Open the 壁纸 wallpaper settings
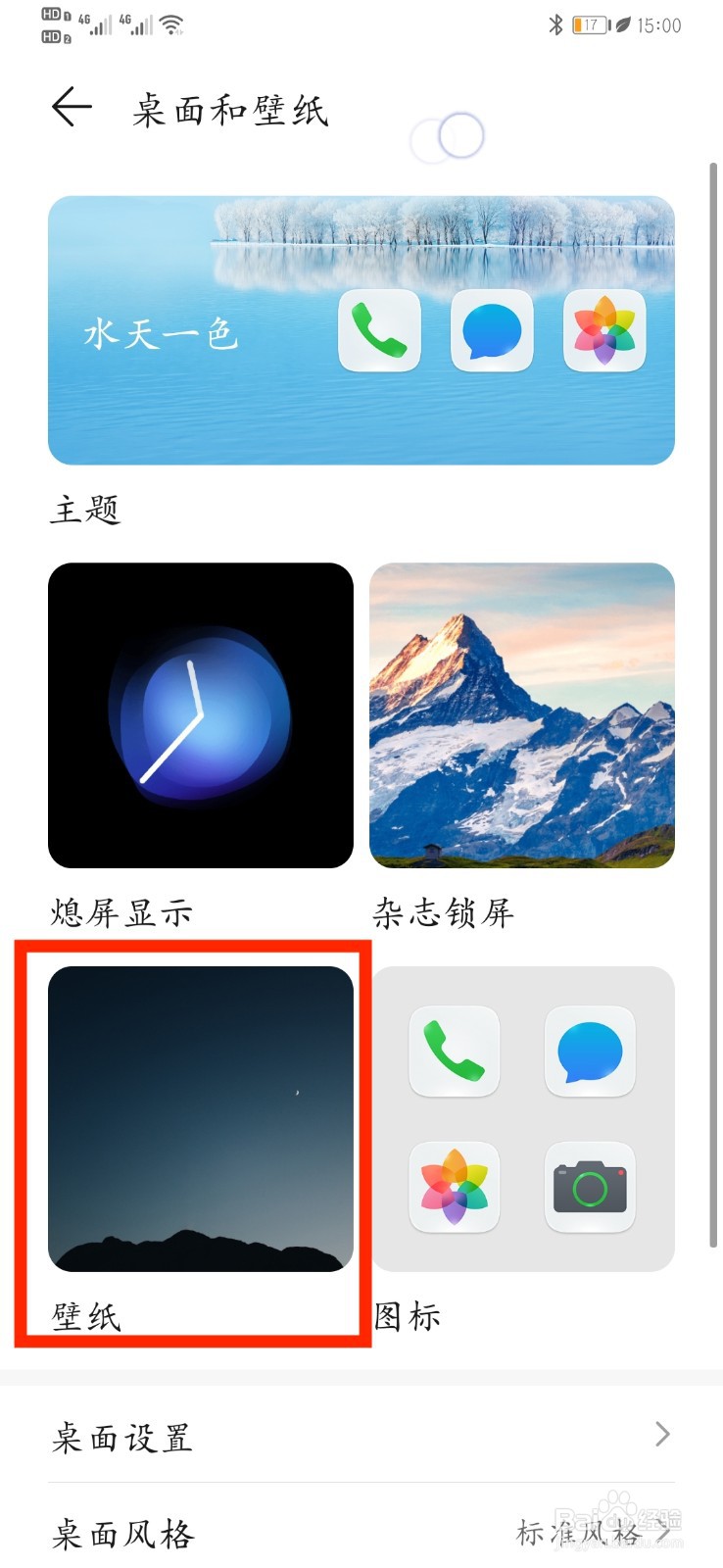 pyautogui.click(x=83, y=1318)
